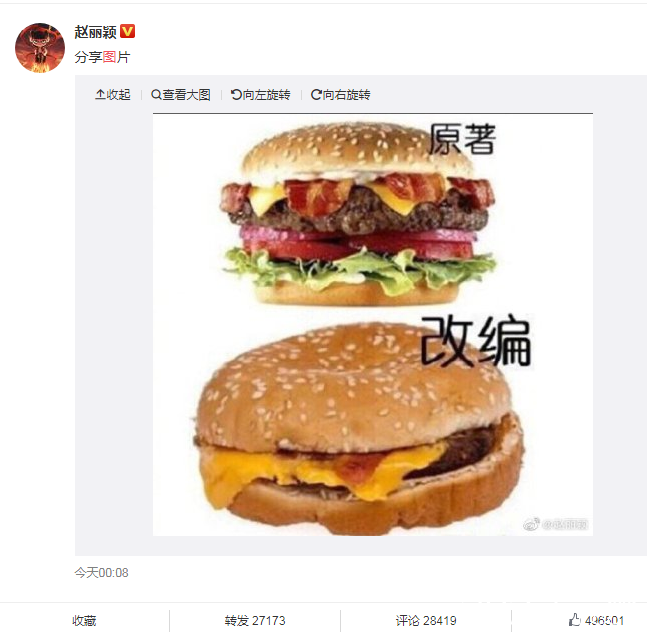
Task: Rotate image left with 向左旋转
Action: pos(260,95)
